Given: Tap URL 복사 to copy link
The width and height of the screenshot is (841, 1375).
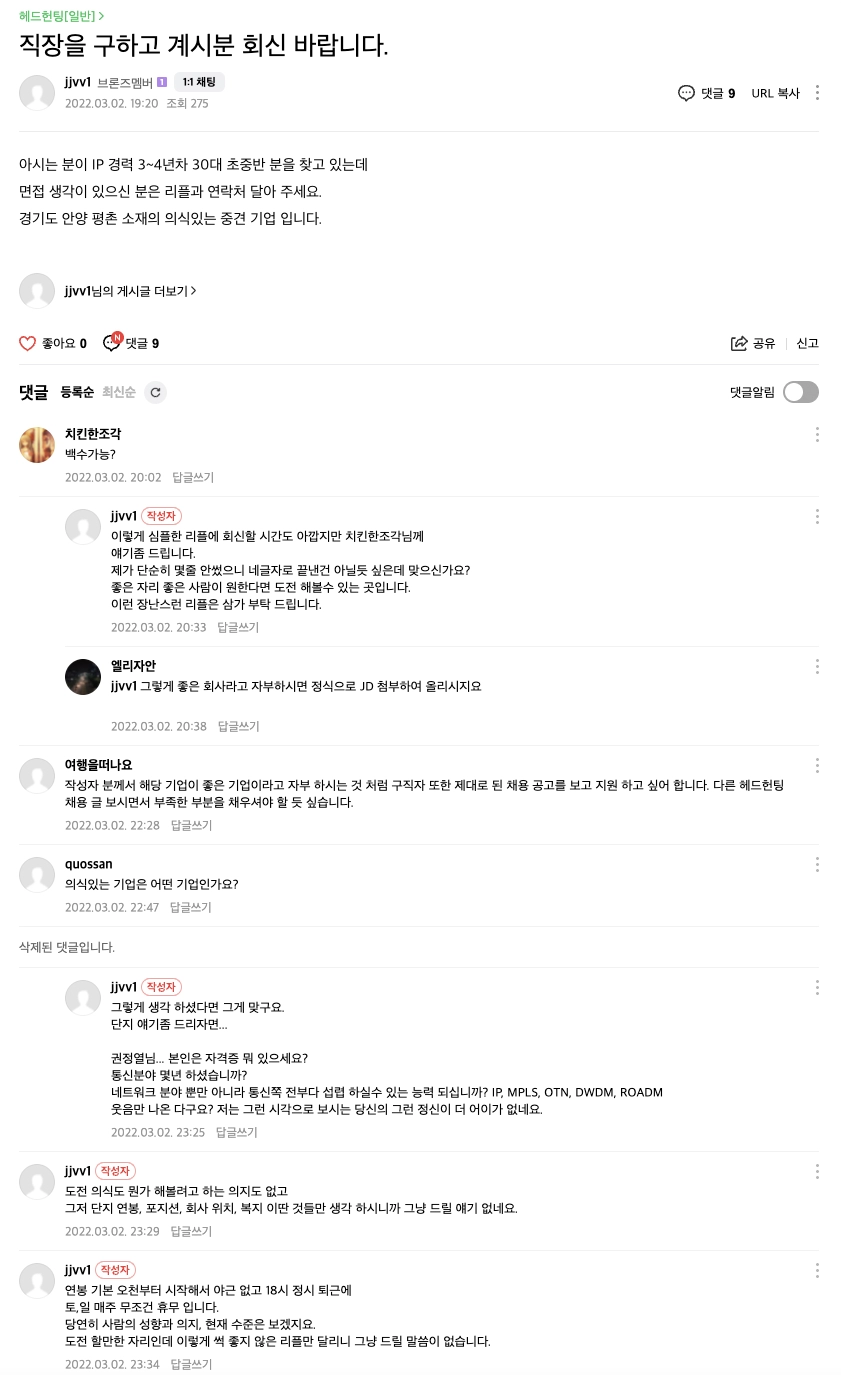Looking at the screenshot, I should [x=775, y=93].
